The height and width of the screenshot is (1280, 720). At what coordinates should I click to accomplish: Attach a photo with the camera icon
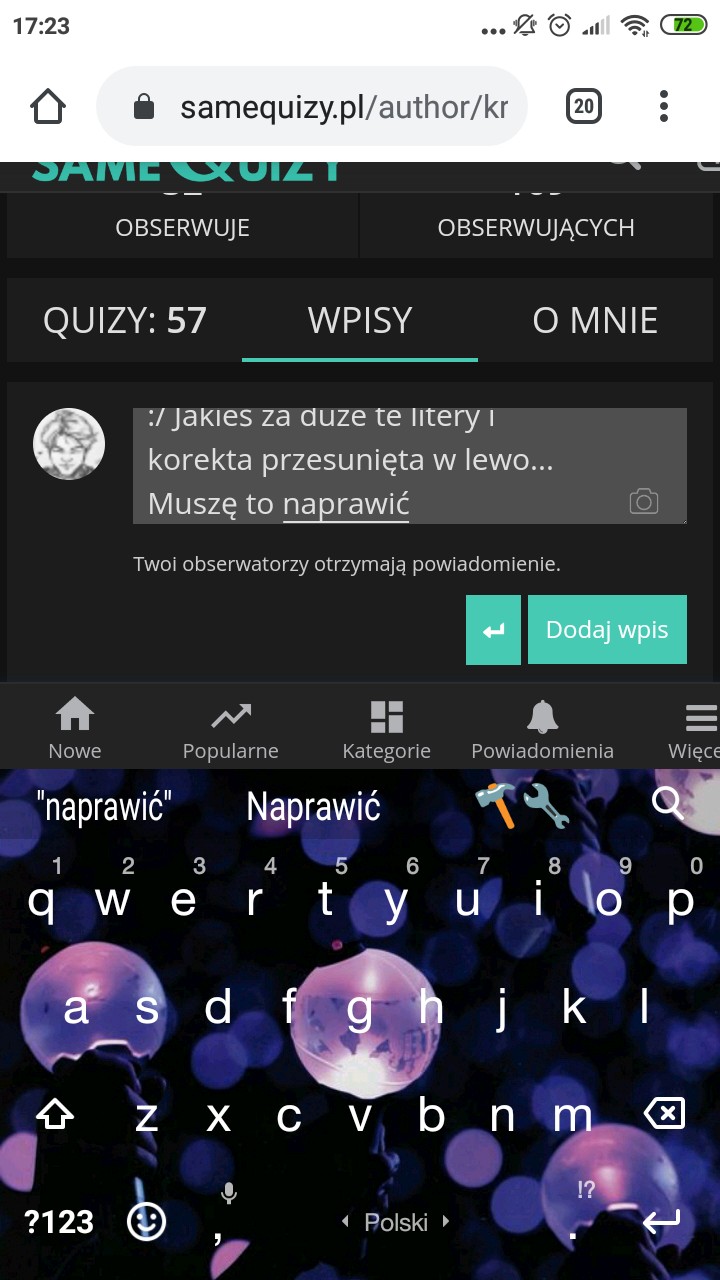[644, 502]
